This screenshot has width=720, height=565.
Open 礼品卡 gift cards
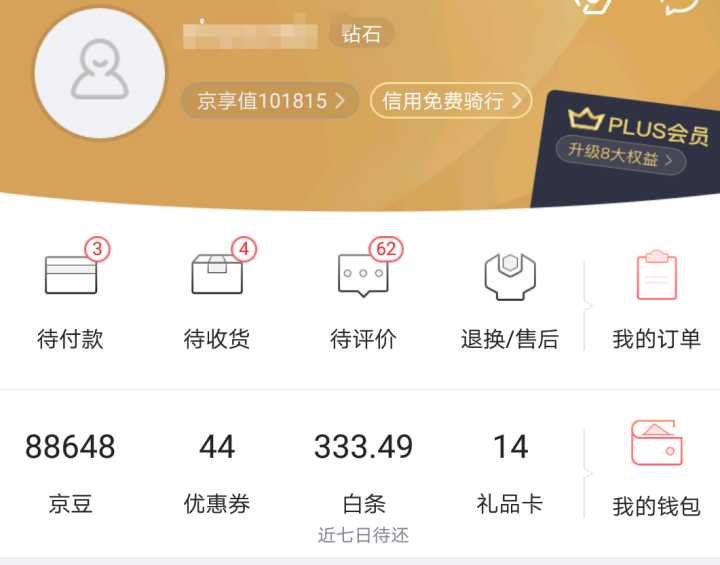pyautogui.click(x=509, y=471)
